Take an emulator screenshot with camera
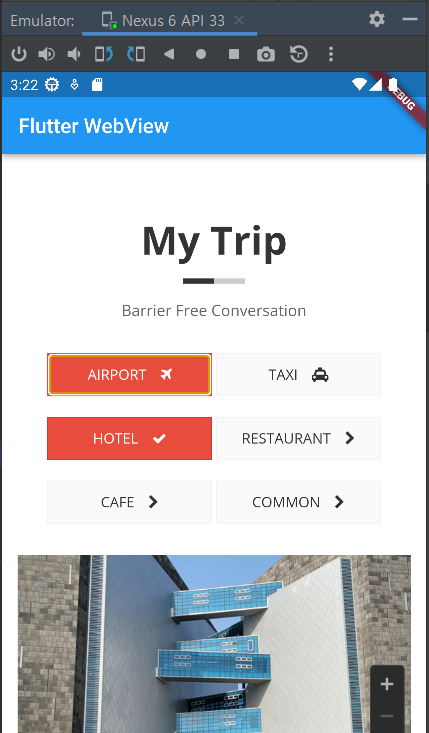This screenshot has height=733, width=429. tap(266, 55)
